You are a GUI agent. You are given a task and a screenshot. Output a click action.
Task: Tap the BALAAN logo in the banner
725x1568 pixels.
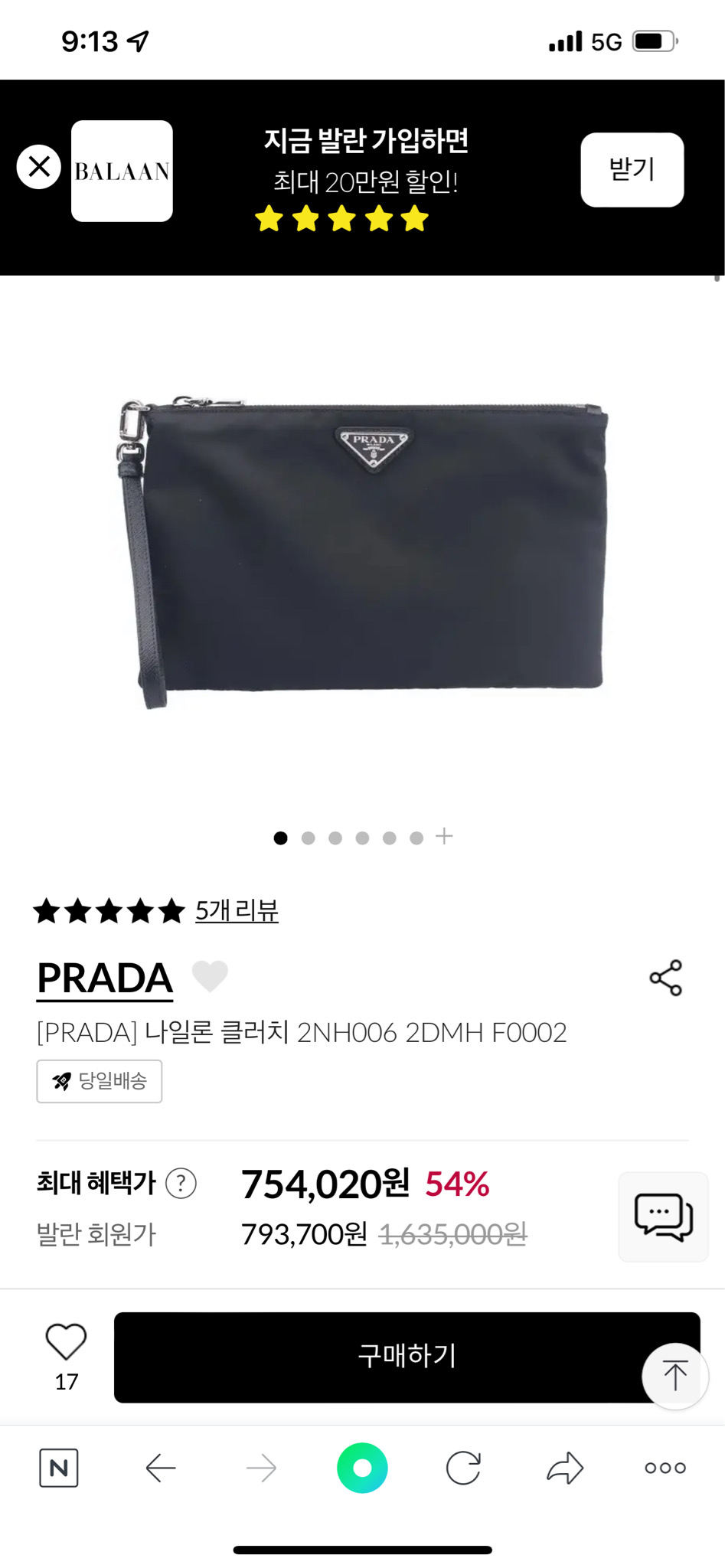pyautogui.click(x=121, y=171)
